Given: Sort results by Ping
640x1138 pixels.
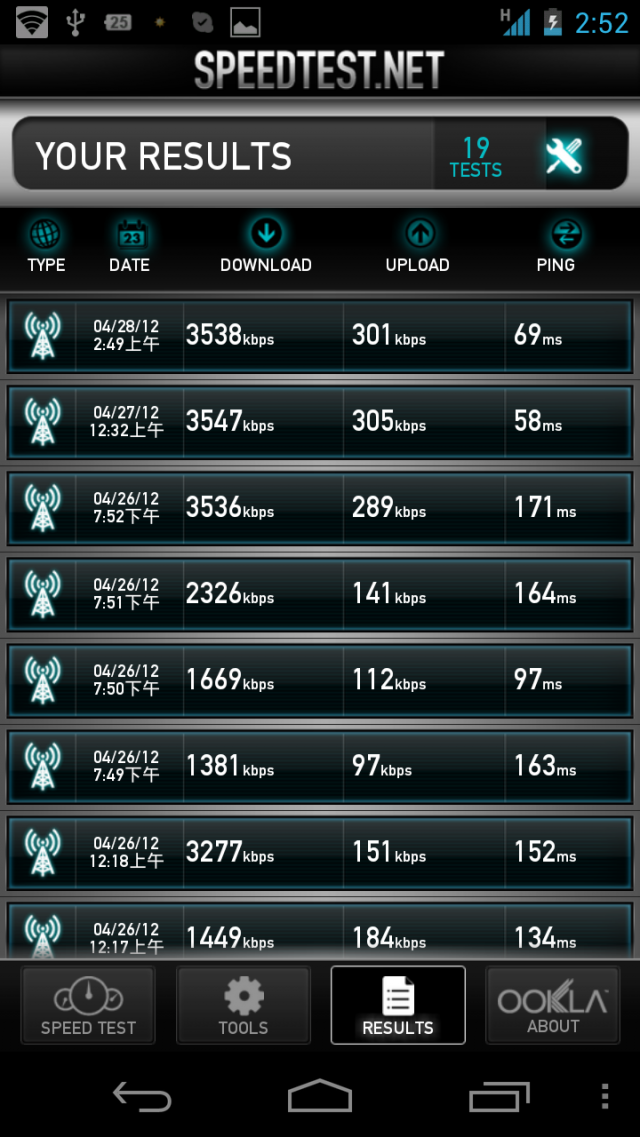Looking at the screenshot, I should [556, 246].
